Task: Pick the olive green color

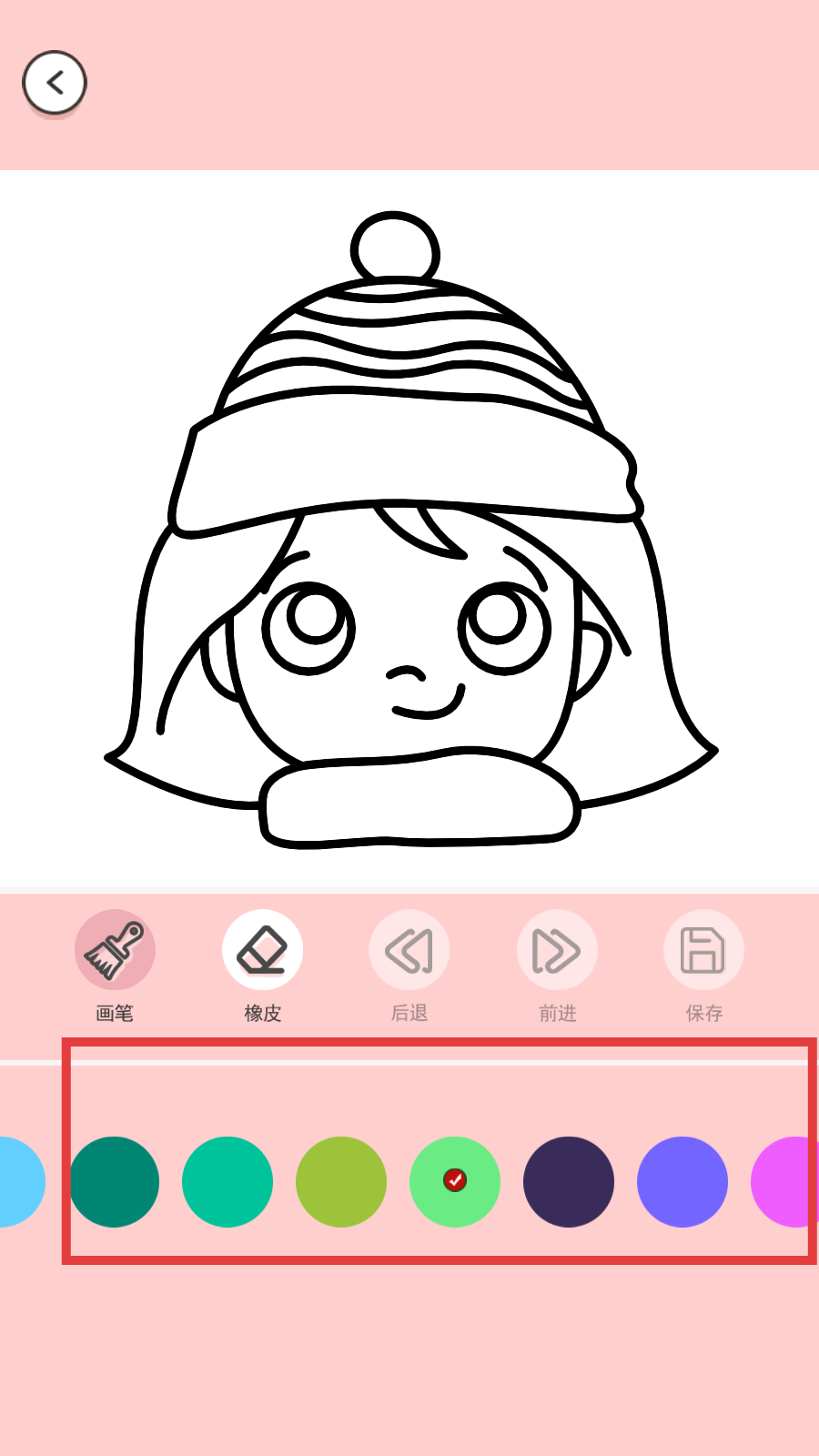Action: point(341,1182)
